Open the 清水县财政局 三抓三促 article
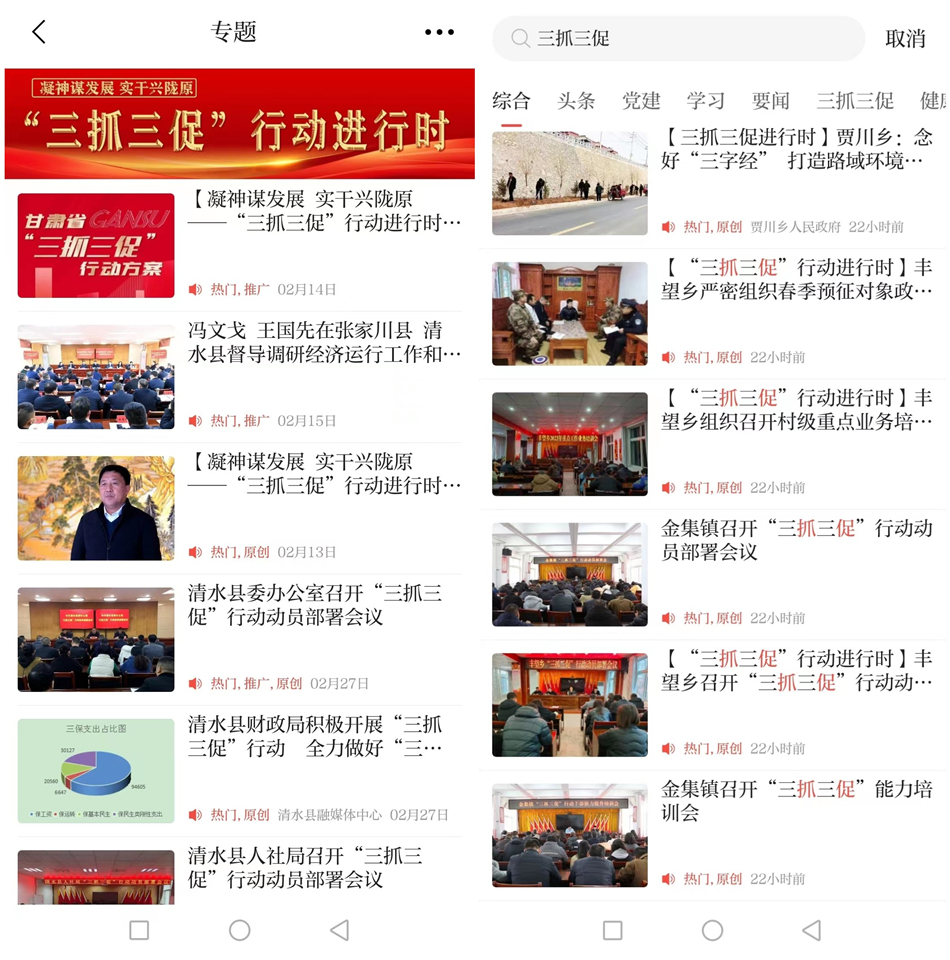 click(x=314, y=736)
